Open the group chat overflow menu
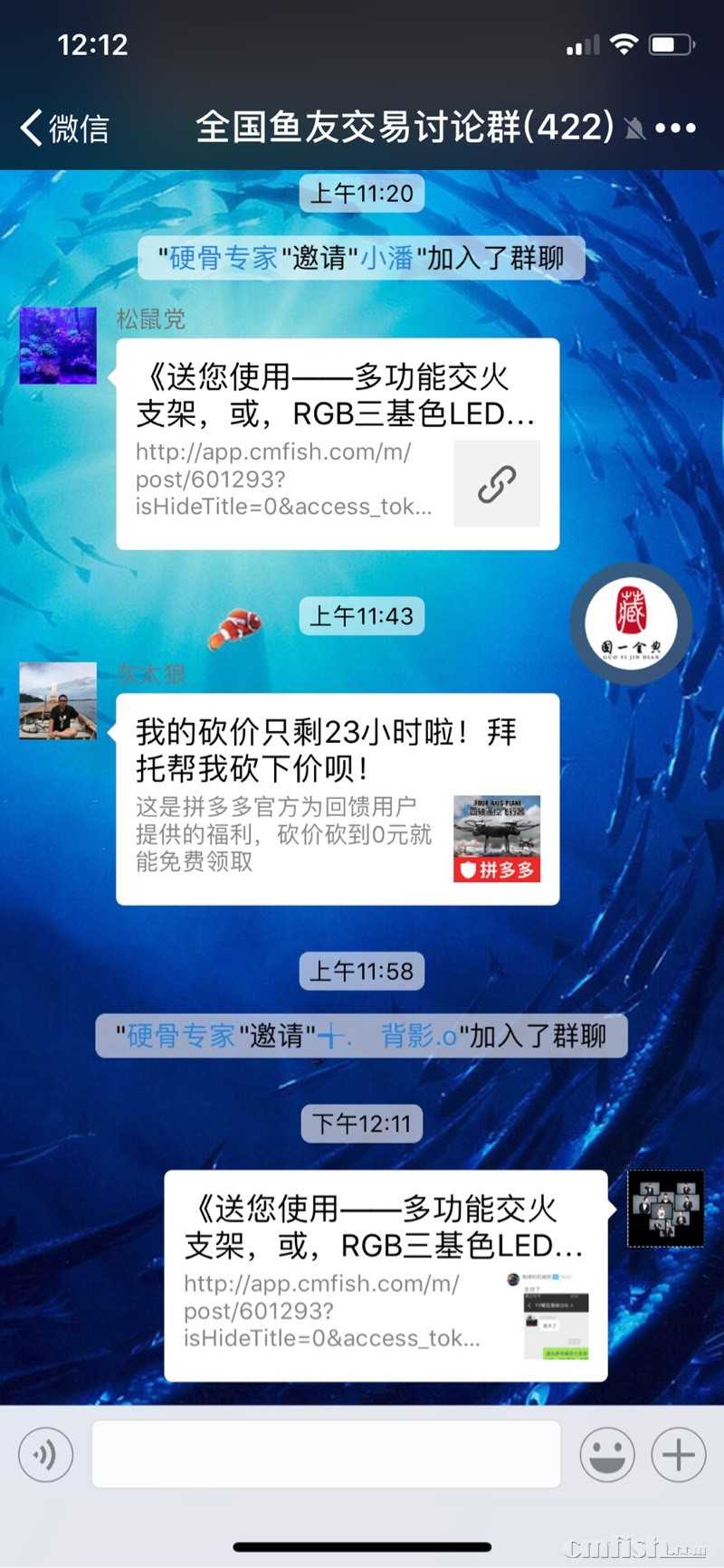This screenshot has height=1568, width=724. [676, 128]
